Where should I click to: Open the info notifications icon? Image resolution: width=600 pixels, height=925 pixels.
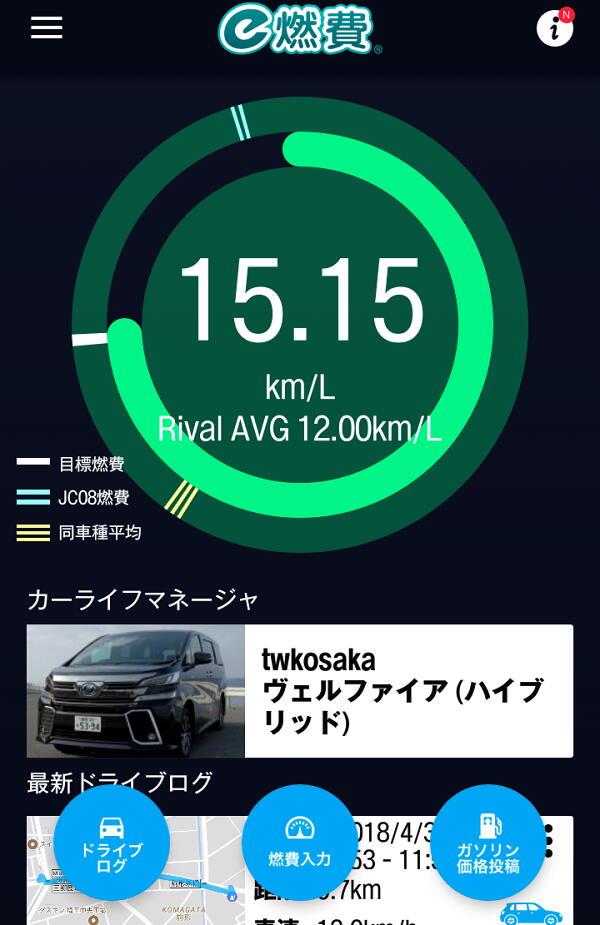tap(554, 28)
